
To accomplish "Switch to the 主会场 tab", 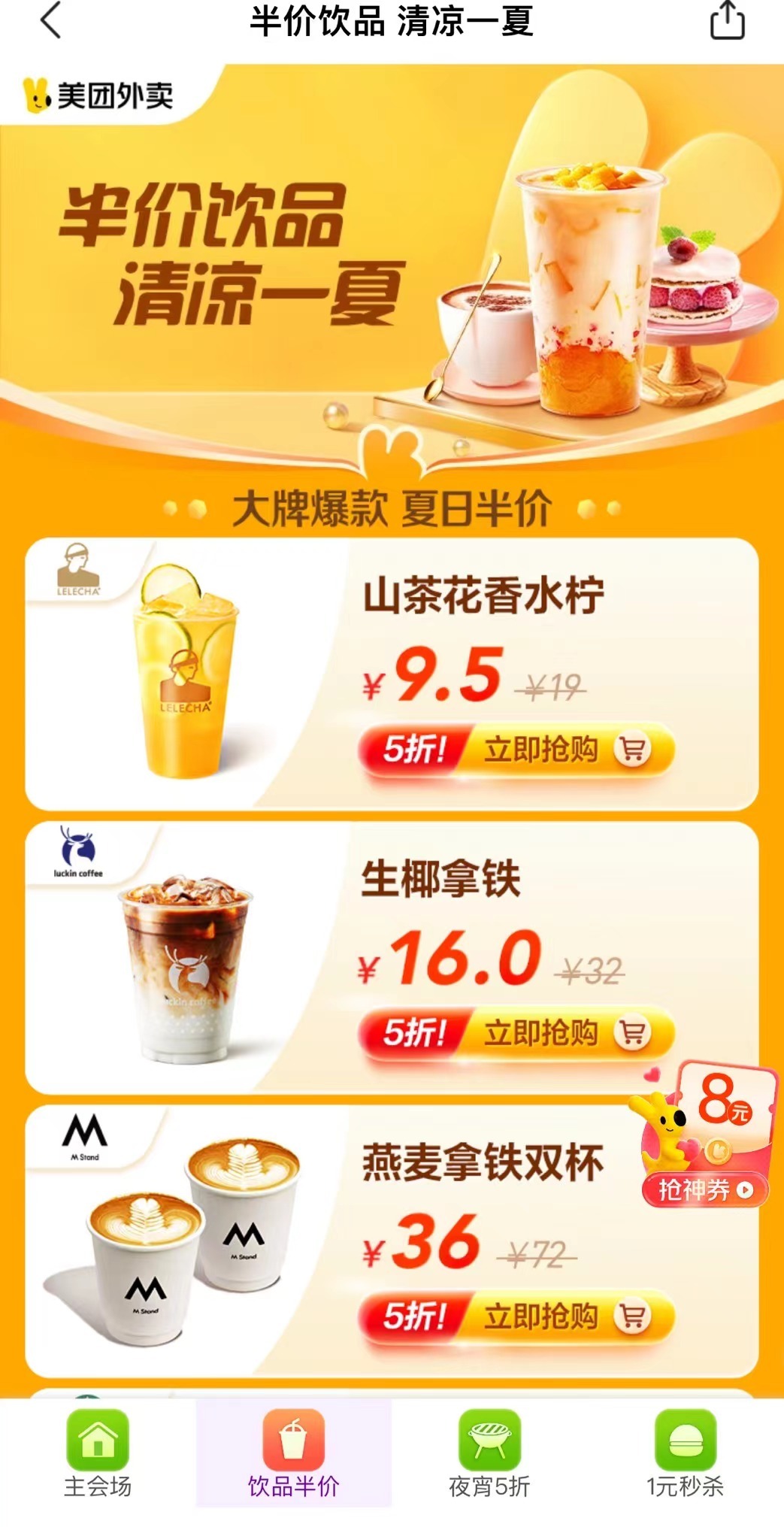I will [98, 1453].
